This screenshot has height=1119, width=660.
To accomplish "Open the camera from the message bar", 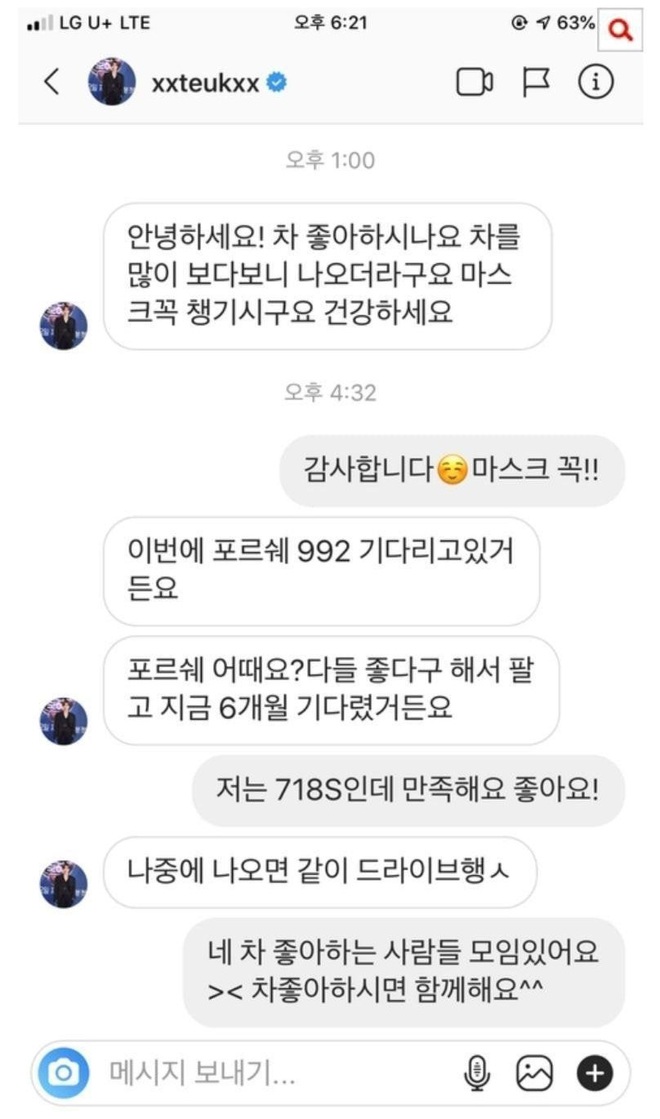I will coord(64,1072).
